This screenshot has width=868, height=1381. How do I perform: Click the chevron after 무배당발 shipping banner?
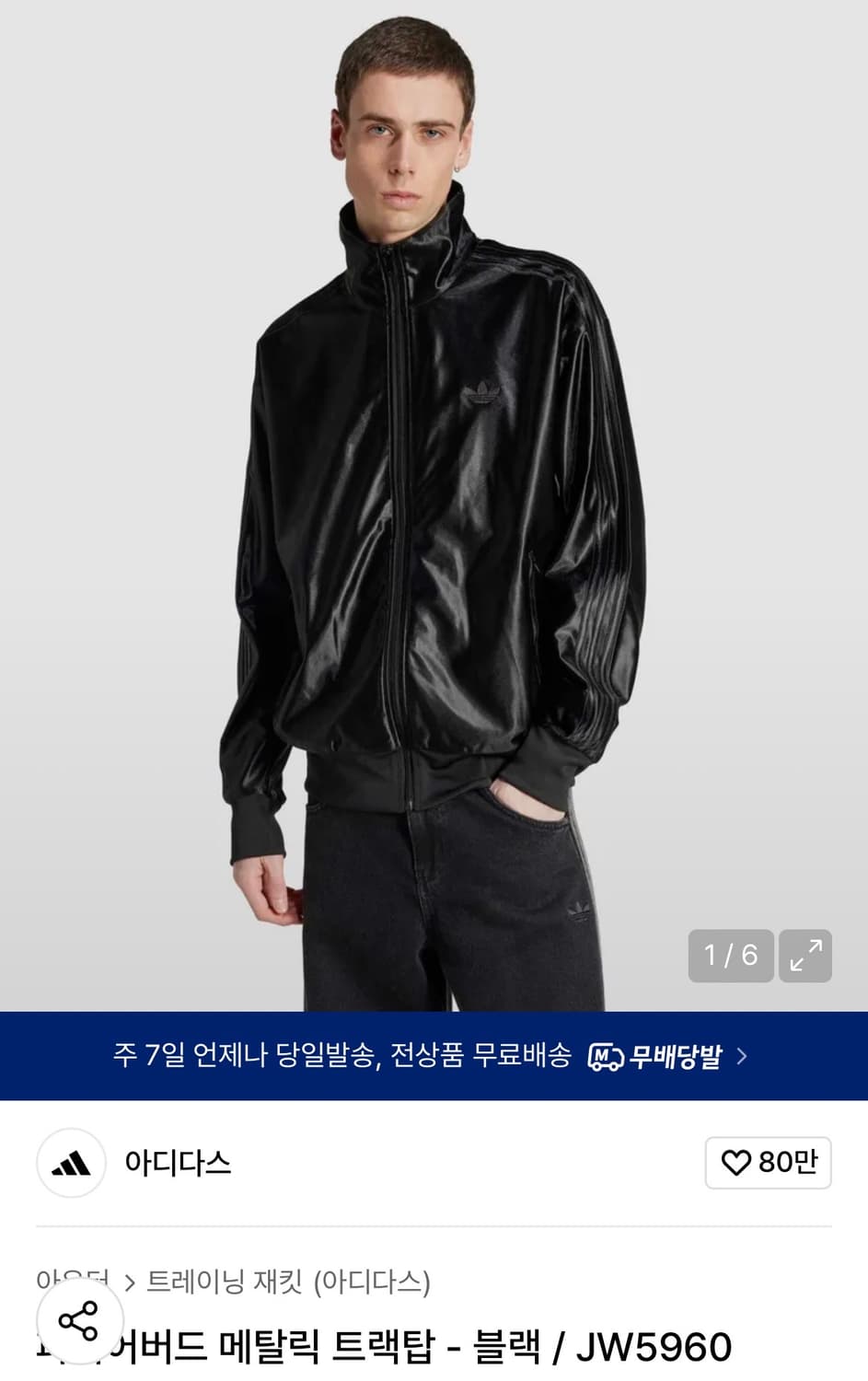coord(742,1055)
